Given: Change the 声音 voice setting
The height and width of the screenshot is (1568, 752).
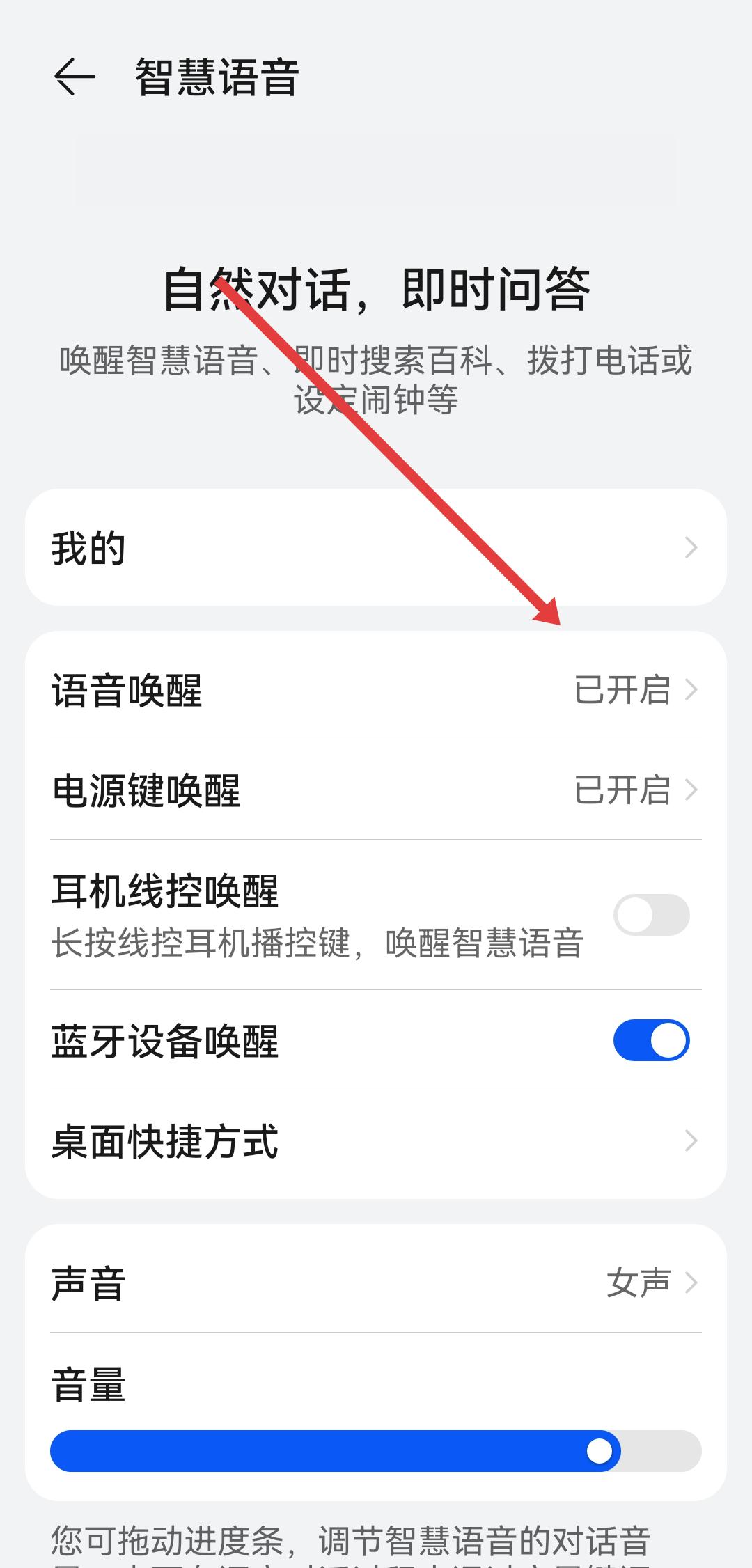Looking at the screenshot, I should 376,1283.
